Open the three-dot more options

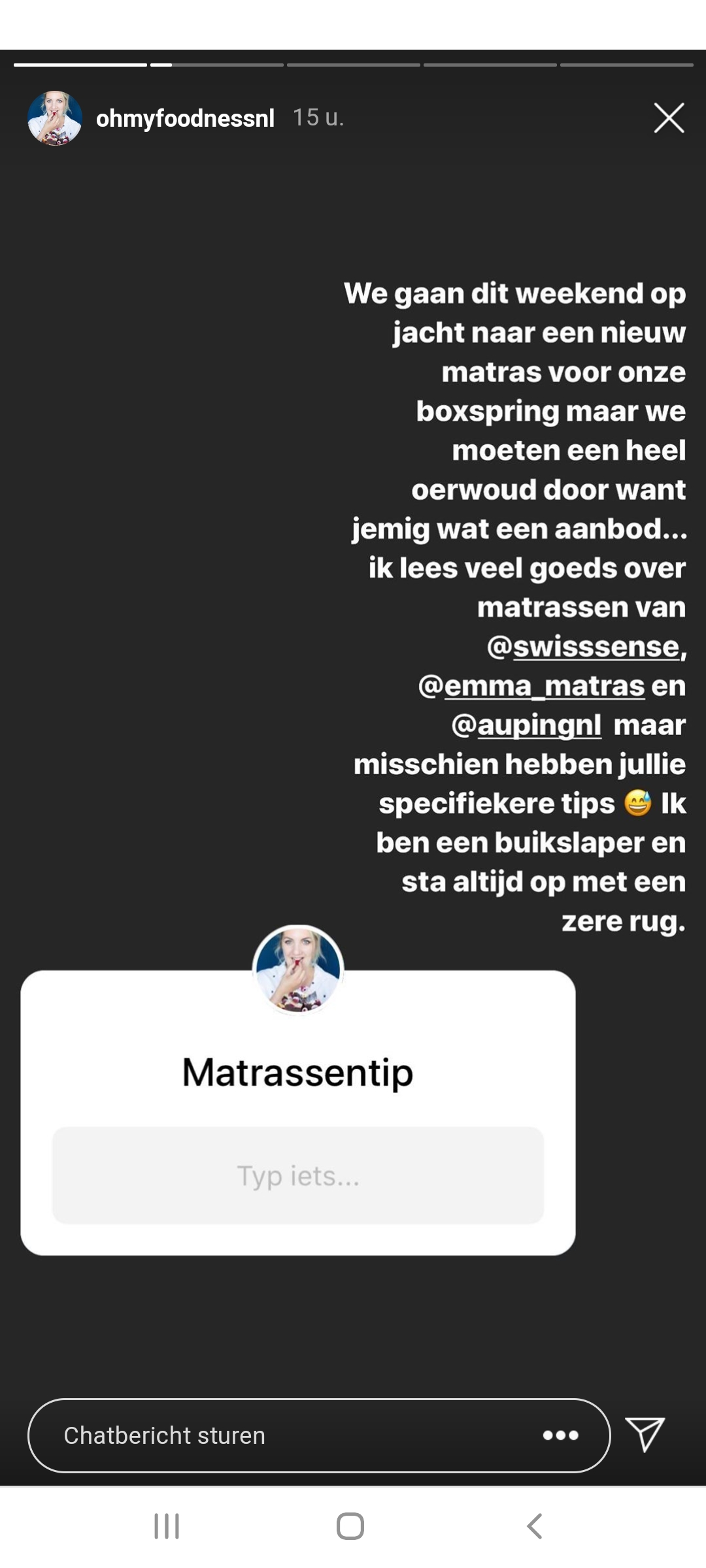[x=561, y=1435]
